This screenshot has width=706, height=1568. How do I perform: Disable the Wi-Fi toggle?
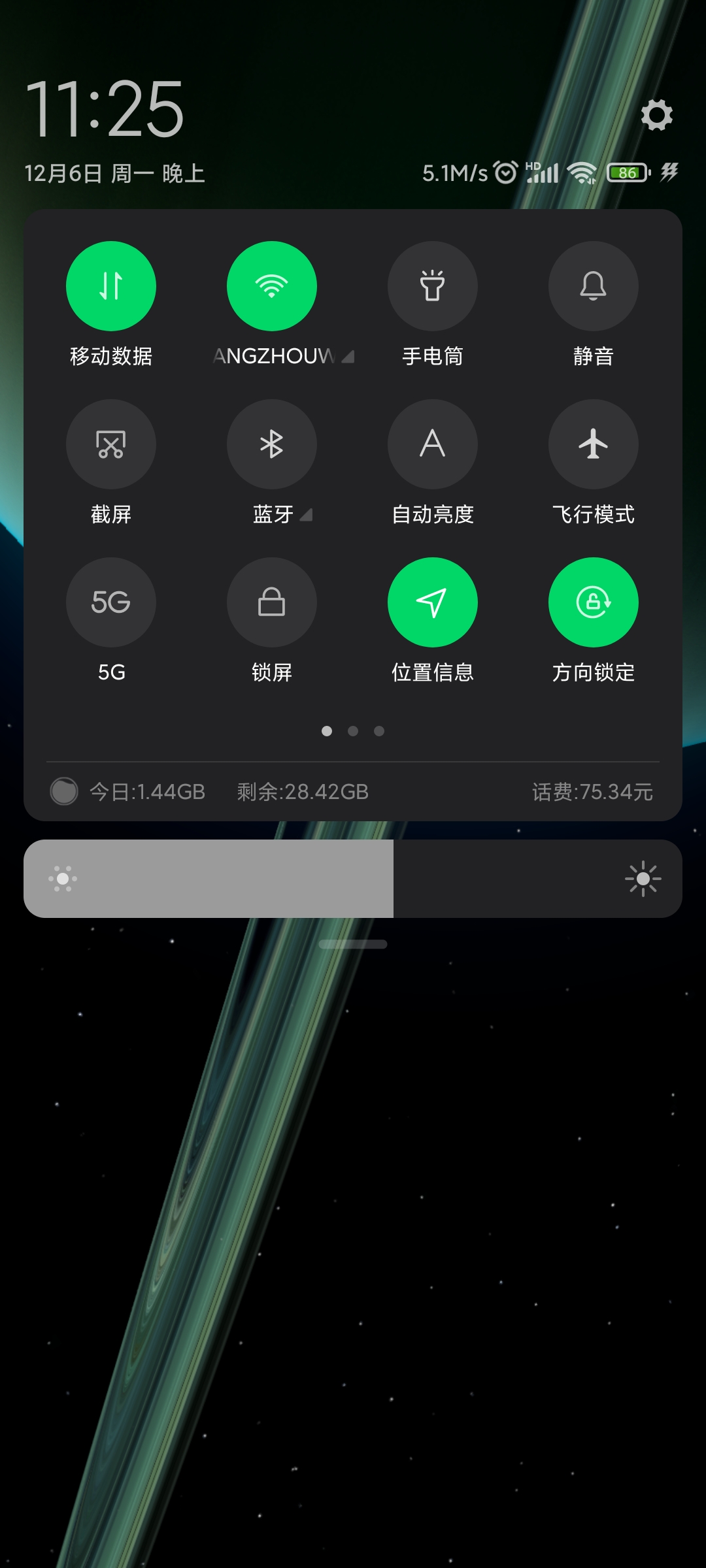click(x=272, y=286)
